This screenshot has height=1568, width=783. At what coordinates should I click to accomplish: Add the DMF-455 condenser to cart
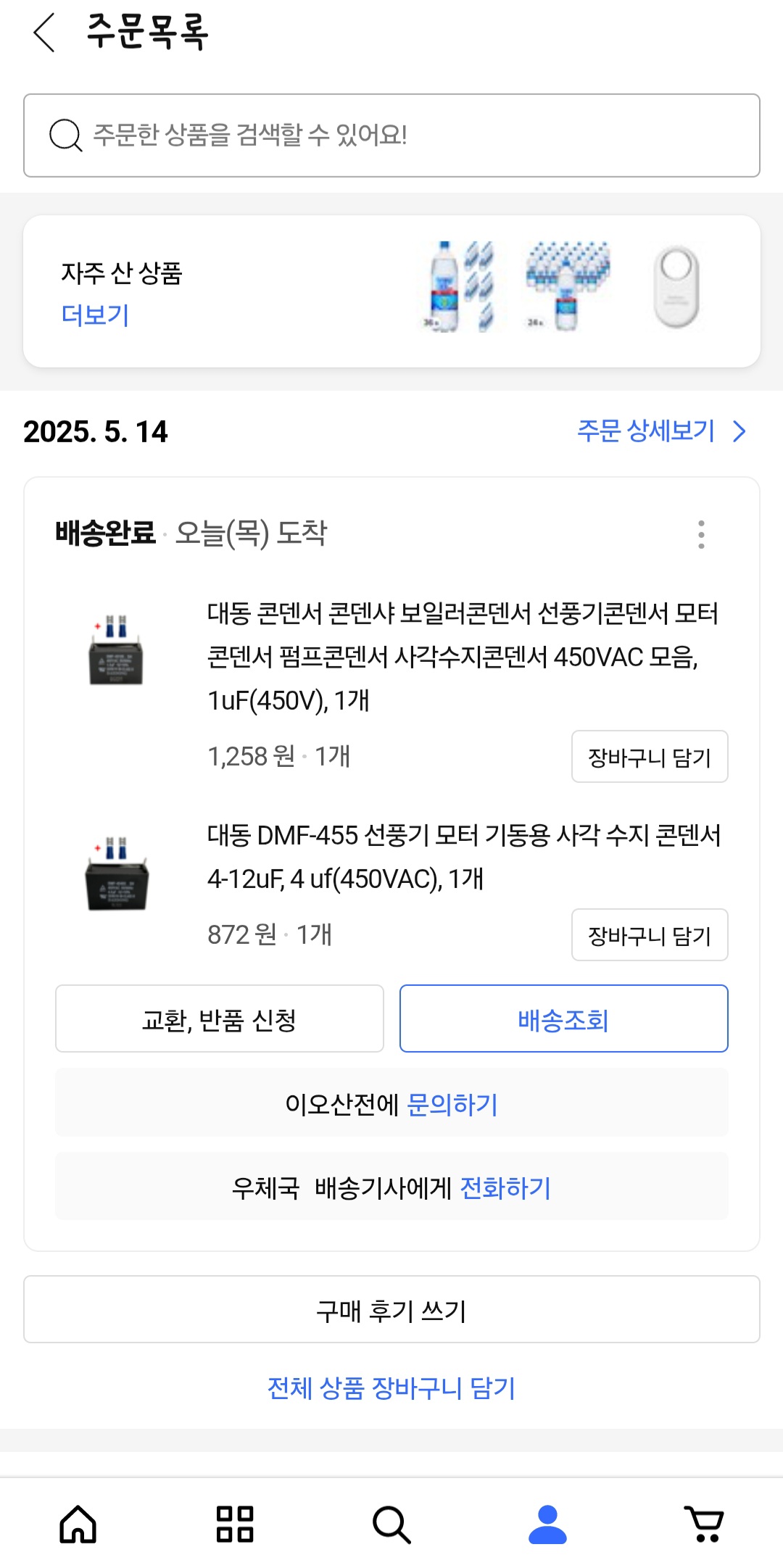(x=650, y=935)
